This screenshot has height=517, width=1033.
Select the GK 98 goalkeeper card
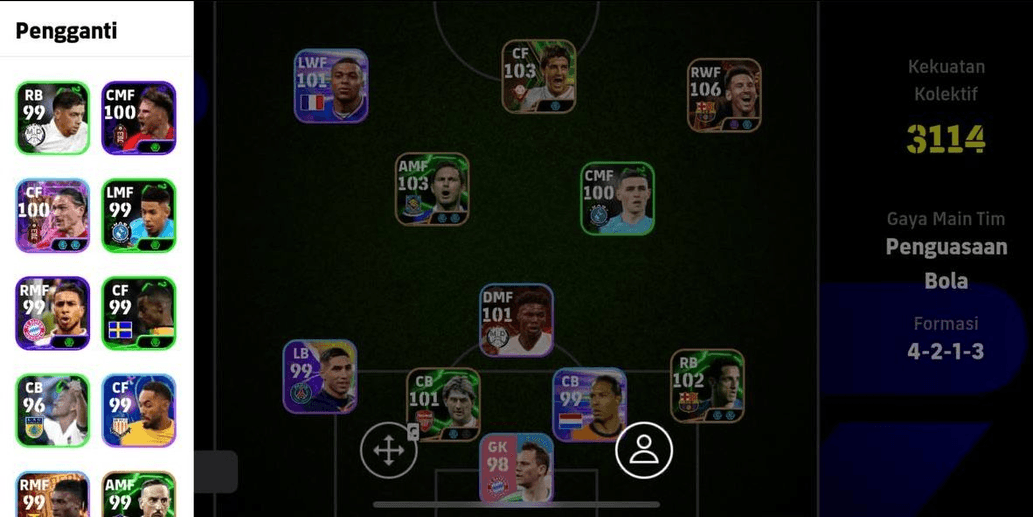(516, 467)
